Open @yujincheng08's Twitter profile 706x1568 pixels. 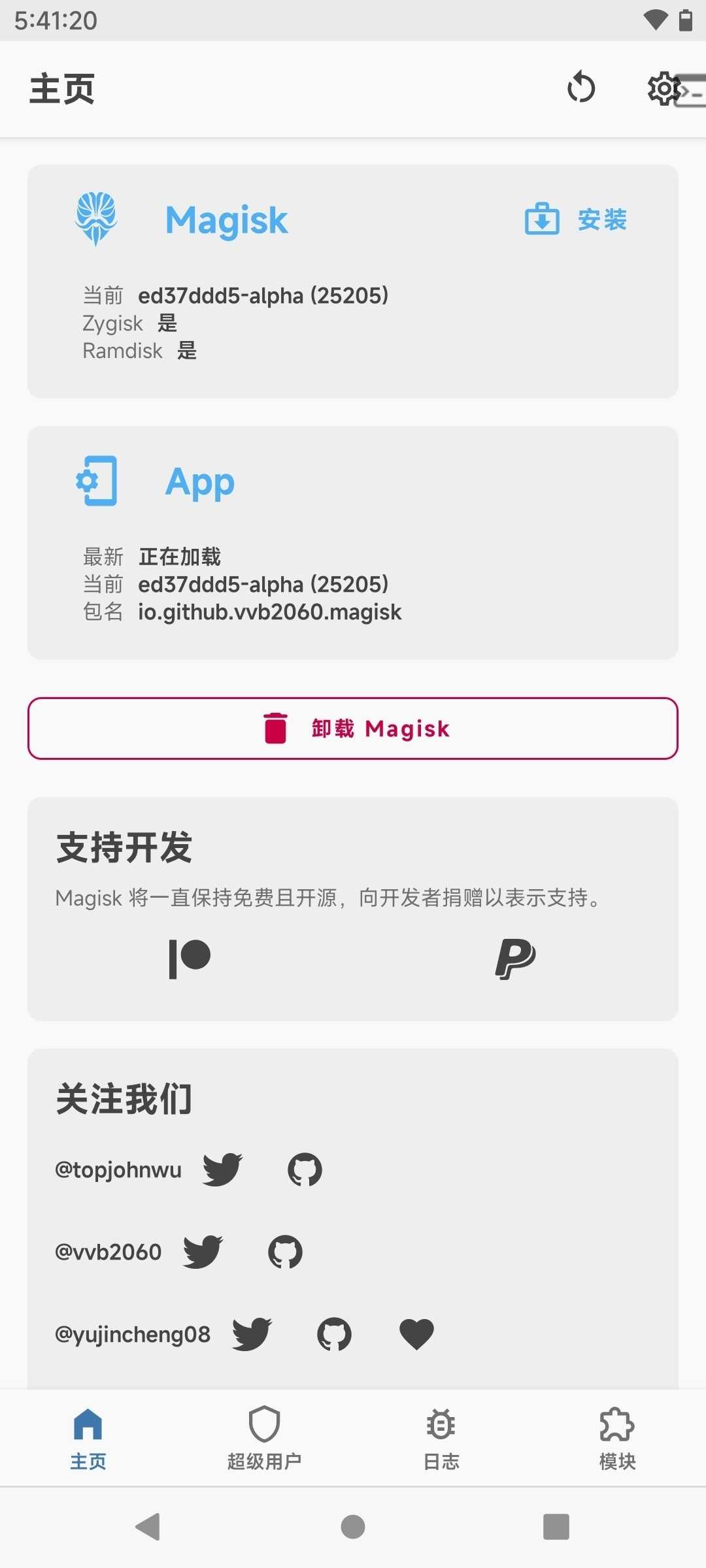point(252,1333)
